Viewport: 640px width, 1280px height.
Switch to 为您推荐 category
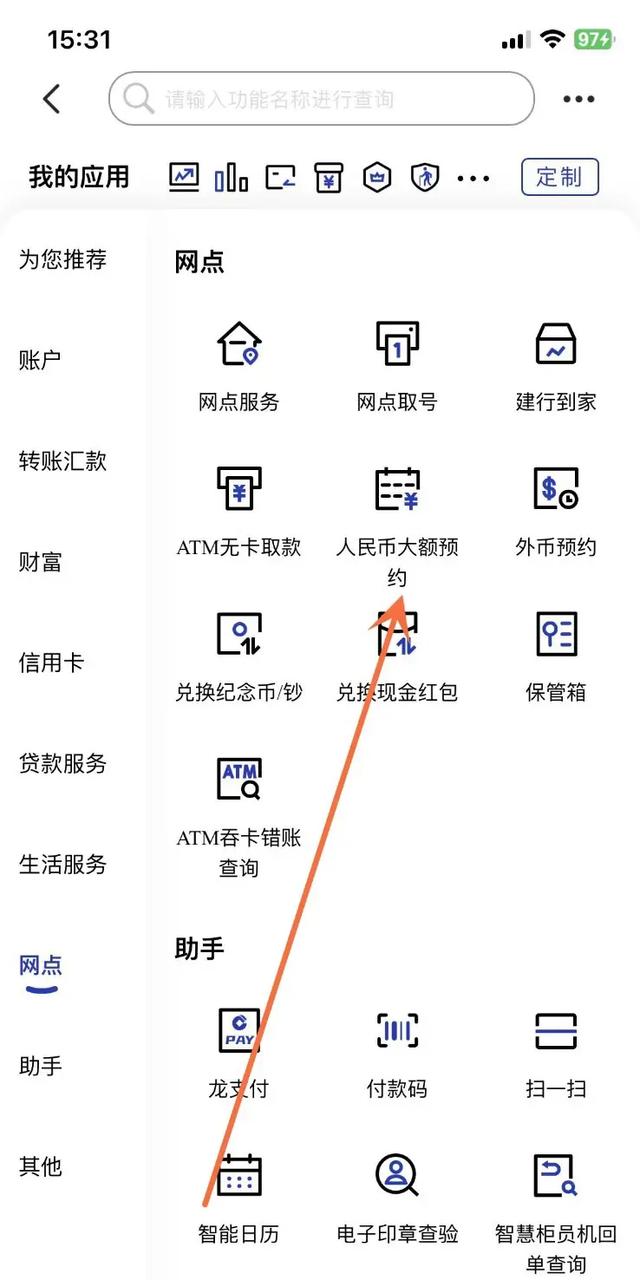(x=62, y=260)
